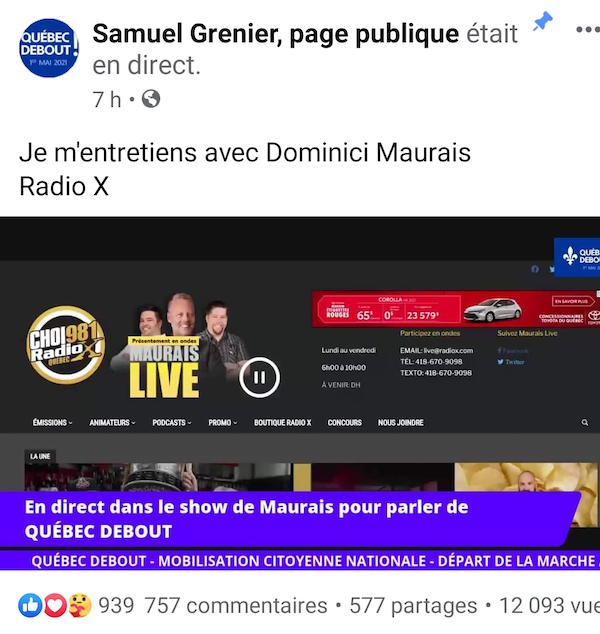Open the 757 commentaires

click(x=236, y=606)
